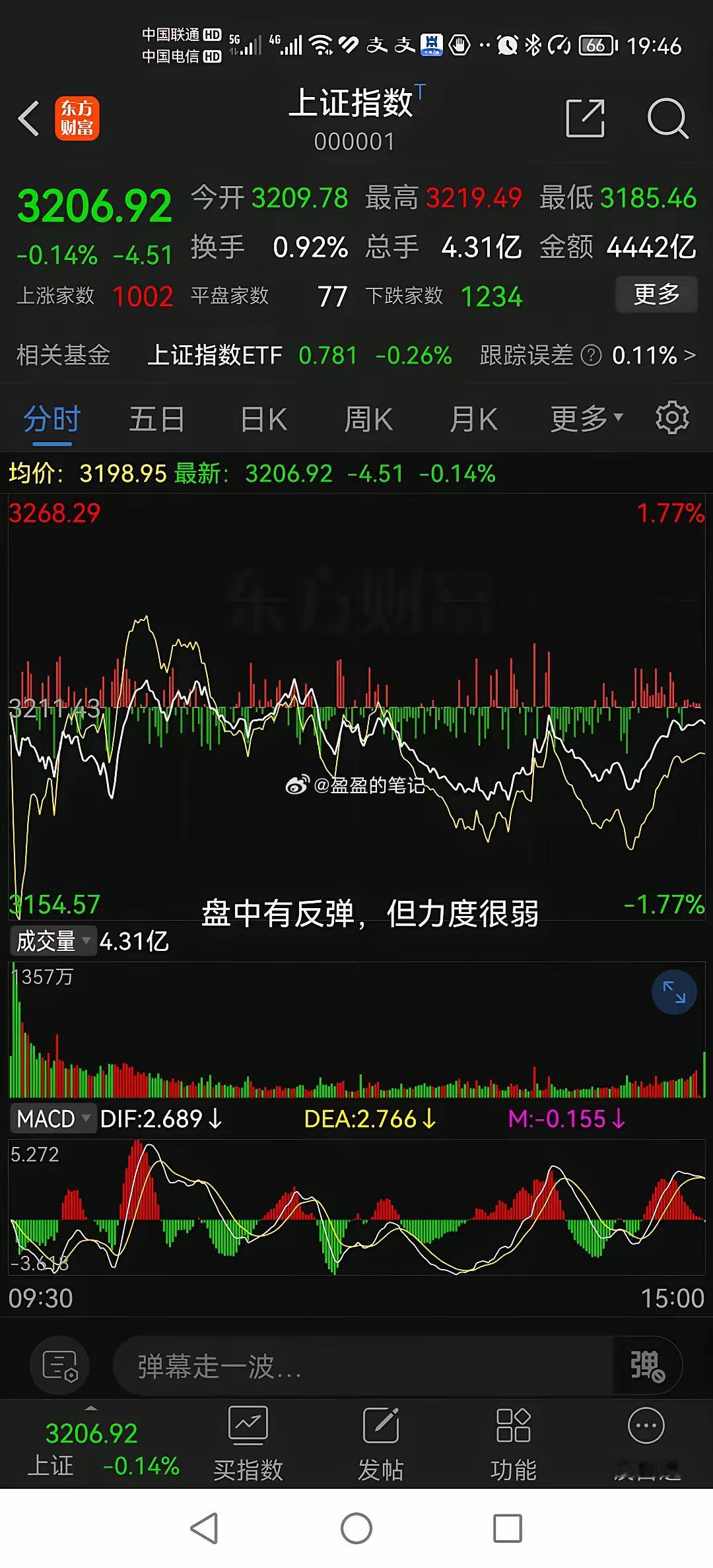Tap the share icon beside the title
The width and height of the screenshot is (713, 1568).
click(585, 119)
